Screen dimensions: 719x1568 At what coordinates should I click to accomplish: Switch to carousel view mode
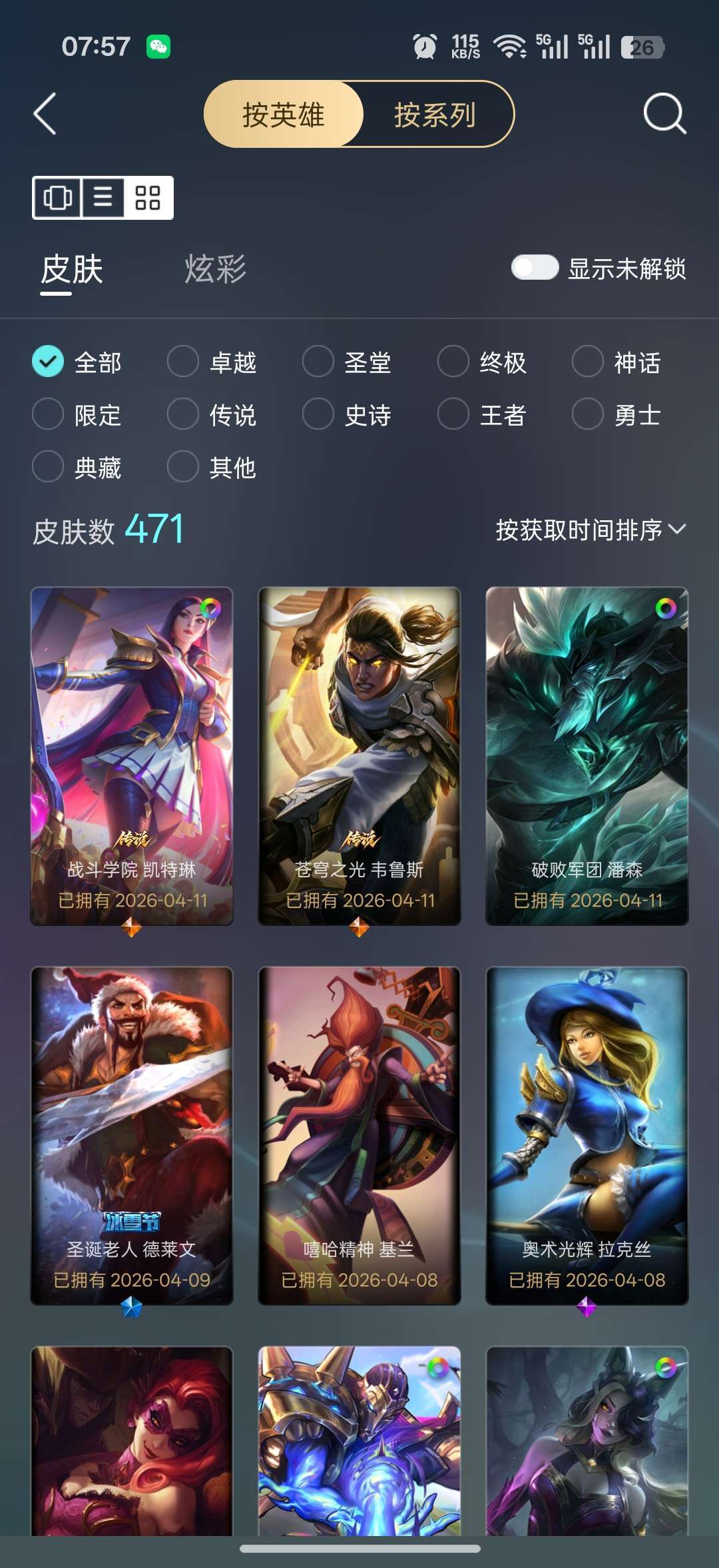click(57, 198)
